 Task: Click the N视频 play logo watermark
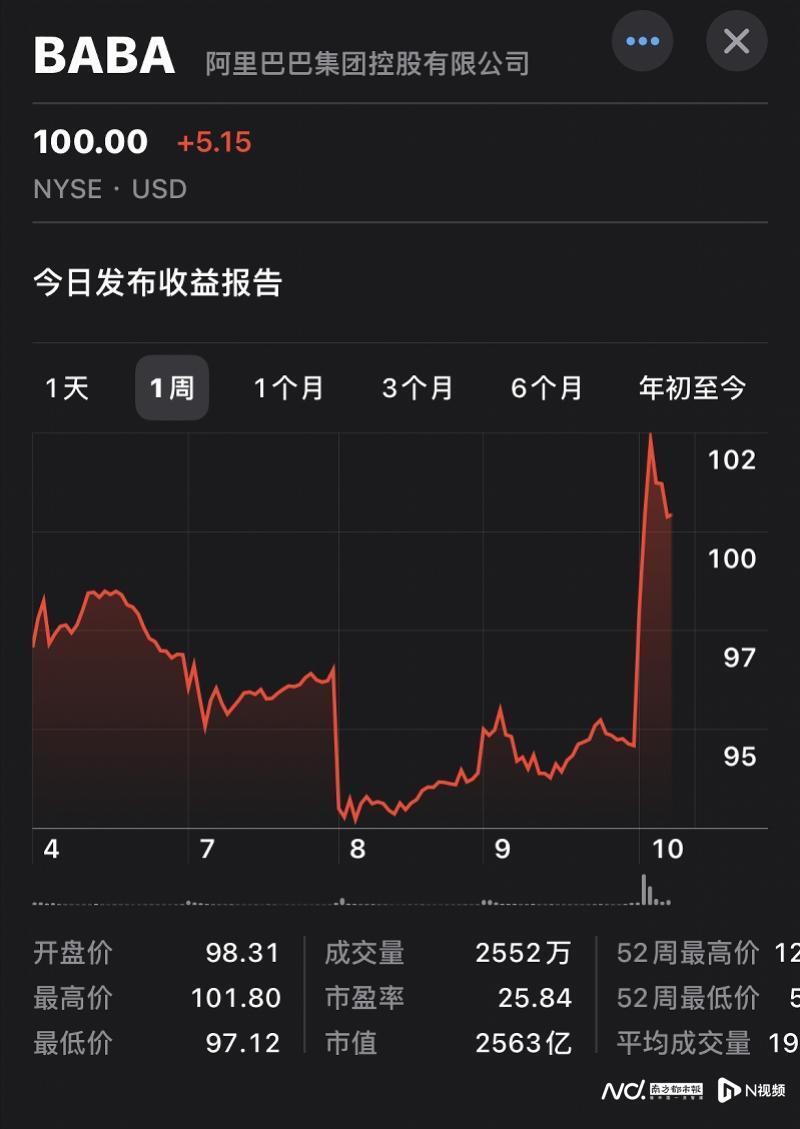coord(744,1094)
